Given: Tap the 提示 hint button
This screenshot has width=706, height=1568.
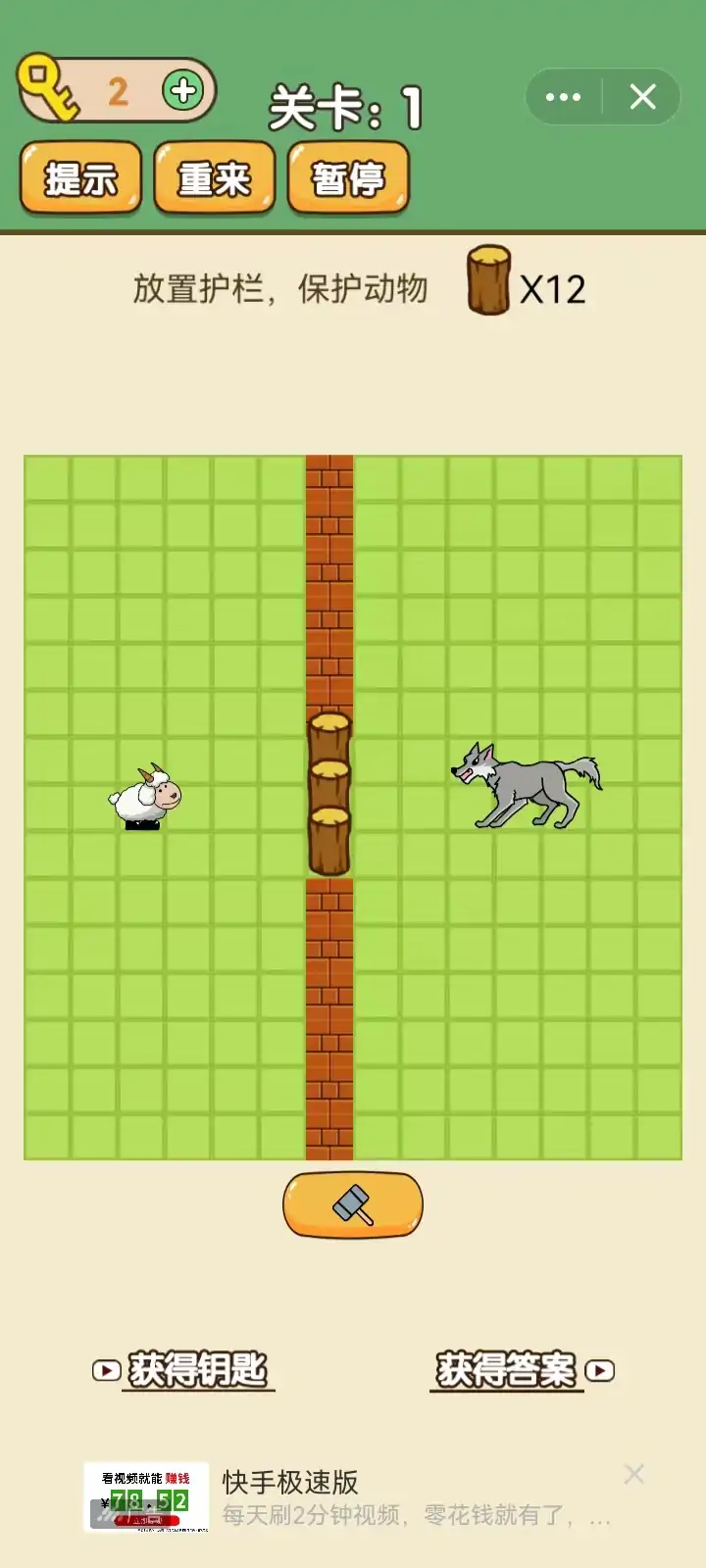Looking at the screenshot, I should (80, 178).
